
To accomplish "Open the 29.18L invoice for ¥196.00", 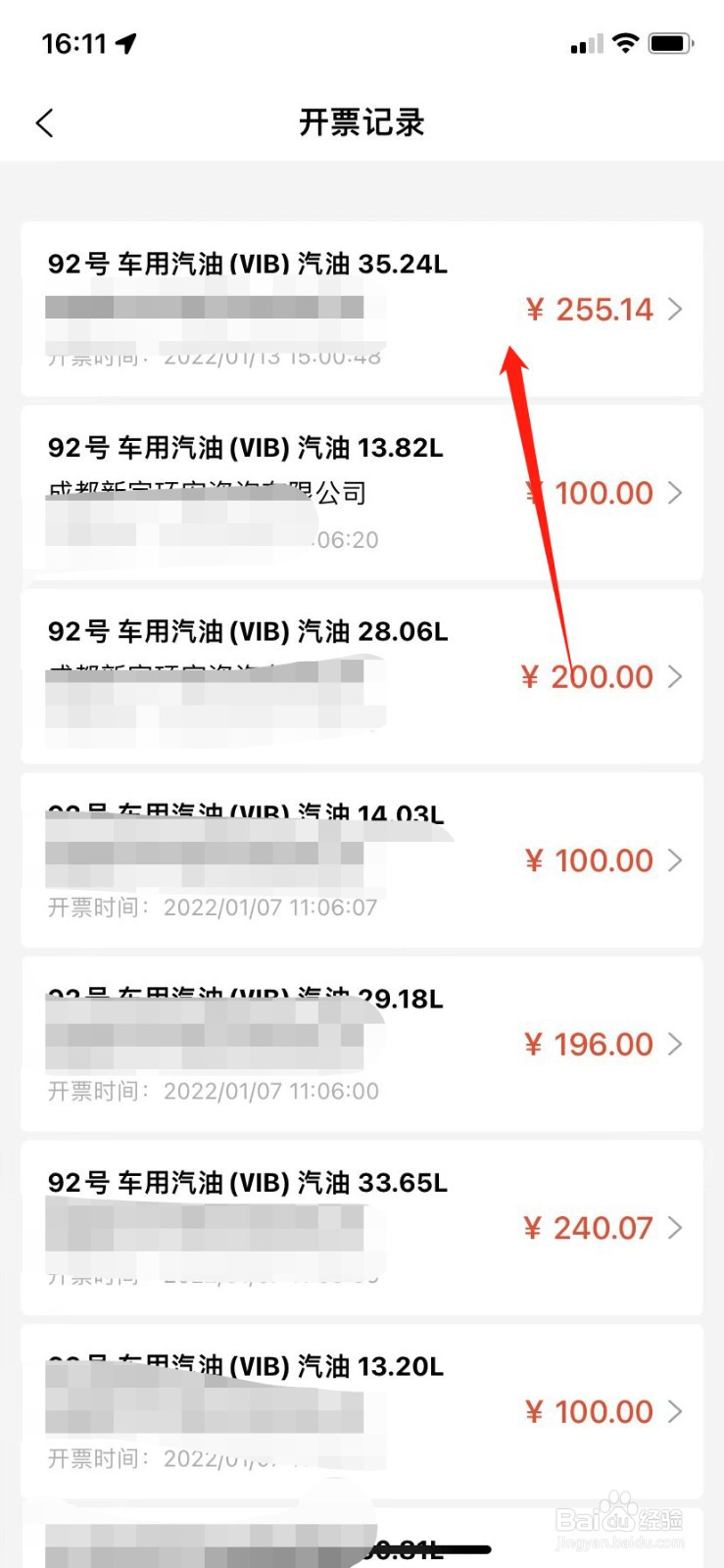I will tap(362, 1044).
